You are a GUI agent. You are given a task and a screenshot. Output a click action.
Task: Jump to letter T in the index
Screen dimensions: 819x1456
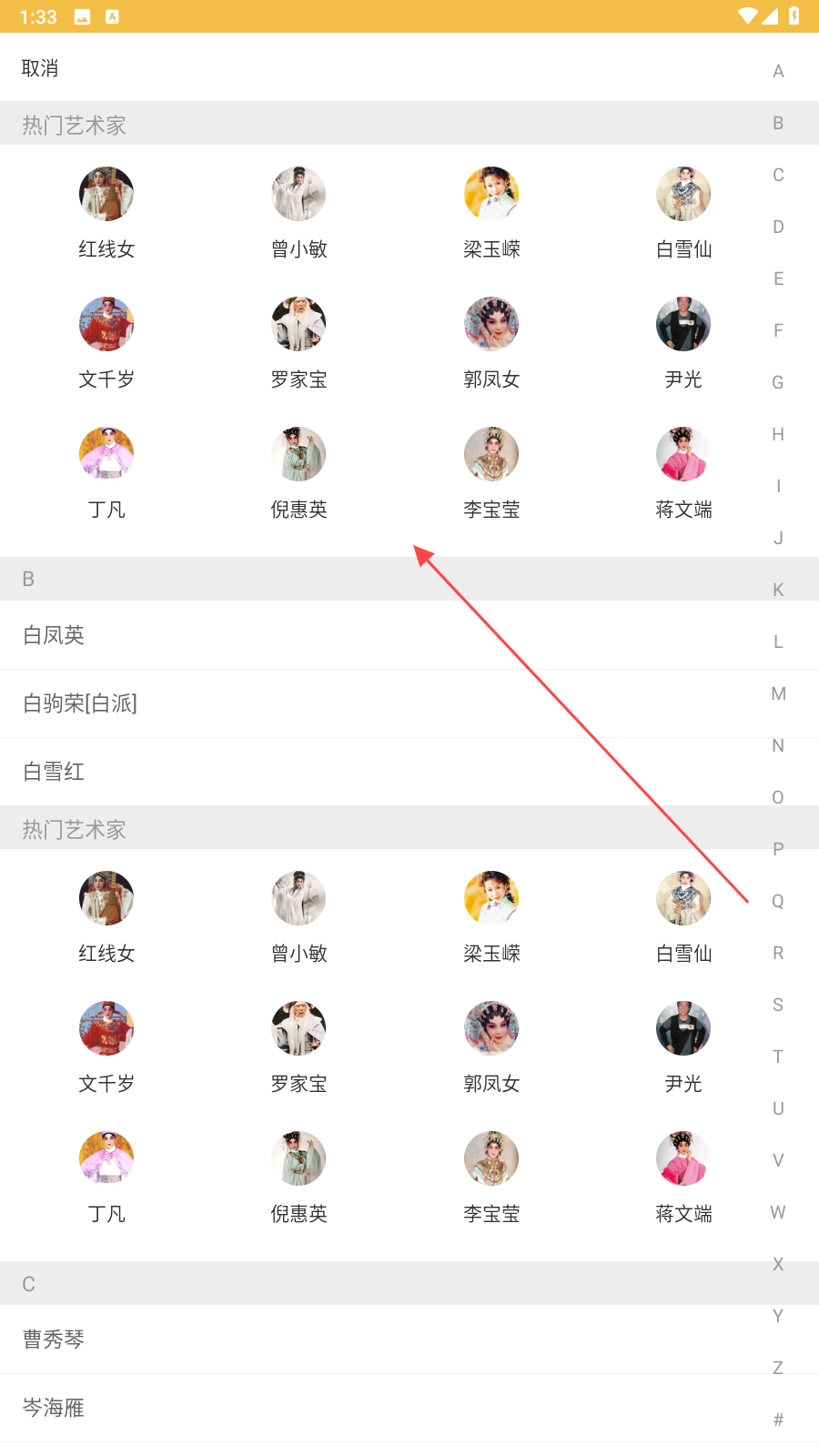[778, 1057]
